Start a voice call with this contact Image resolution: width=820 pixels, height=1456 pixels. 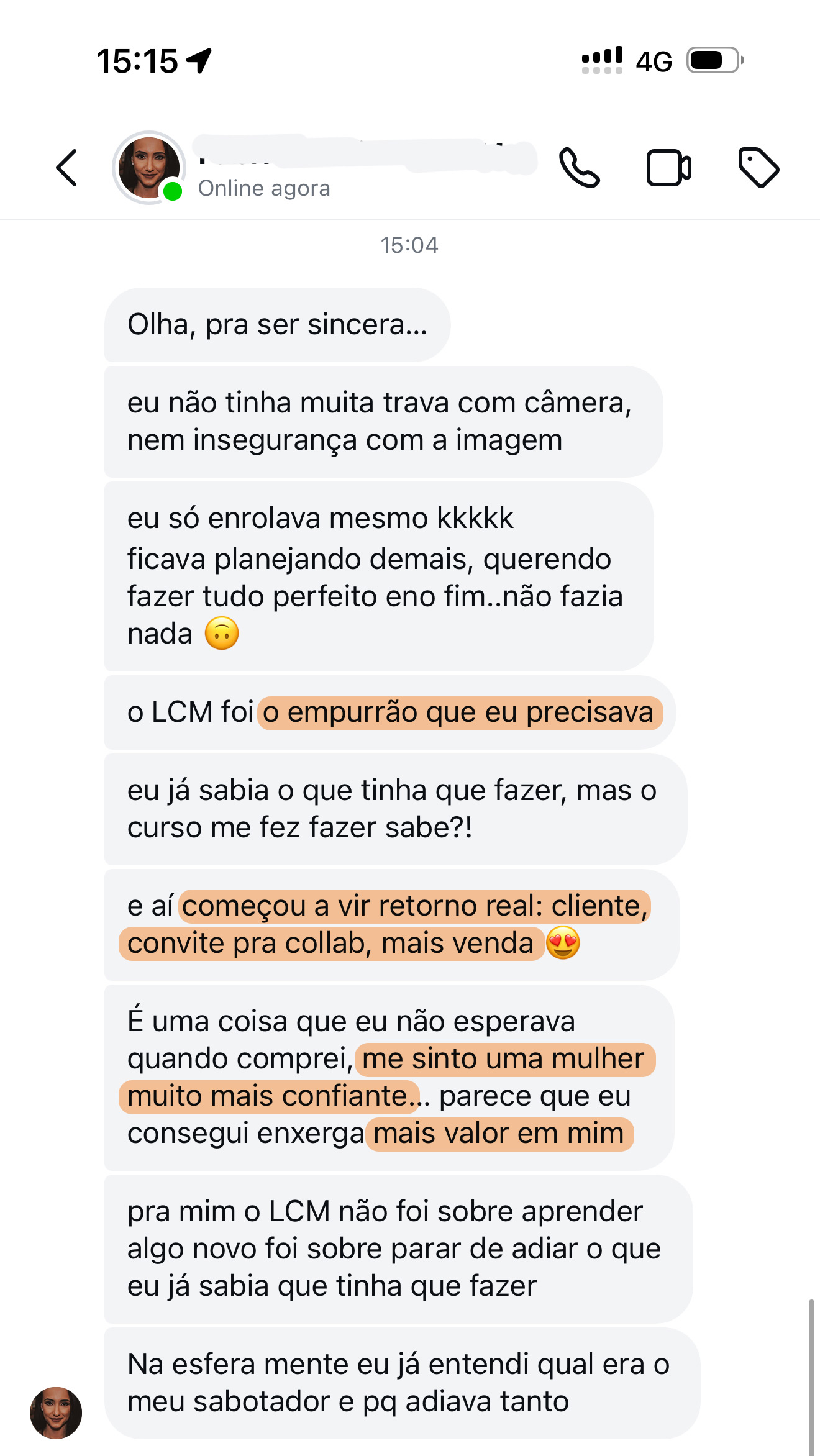579,168
